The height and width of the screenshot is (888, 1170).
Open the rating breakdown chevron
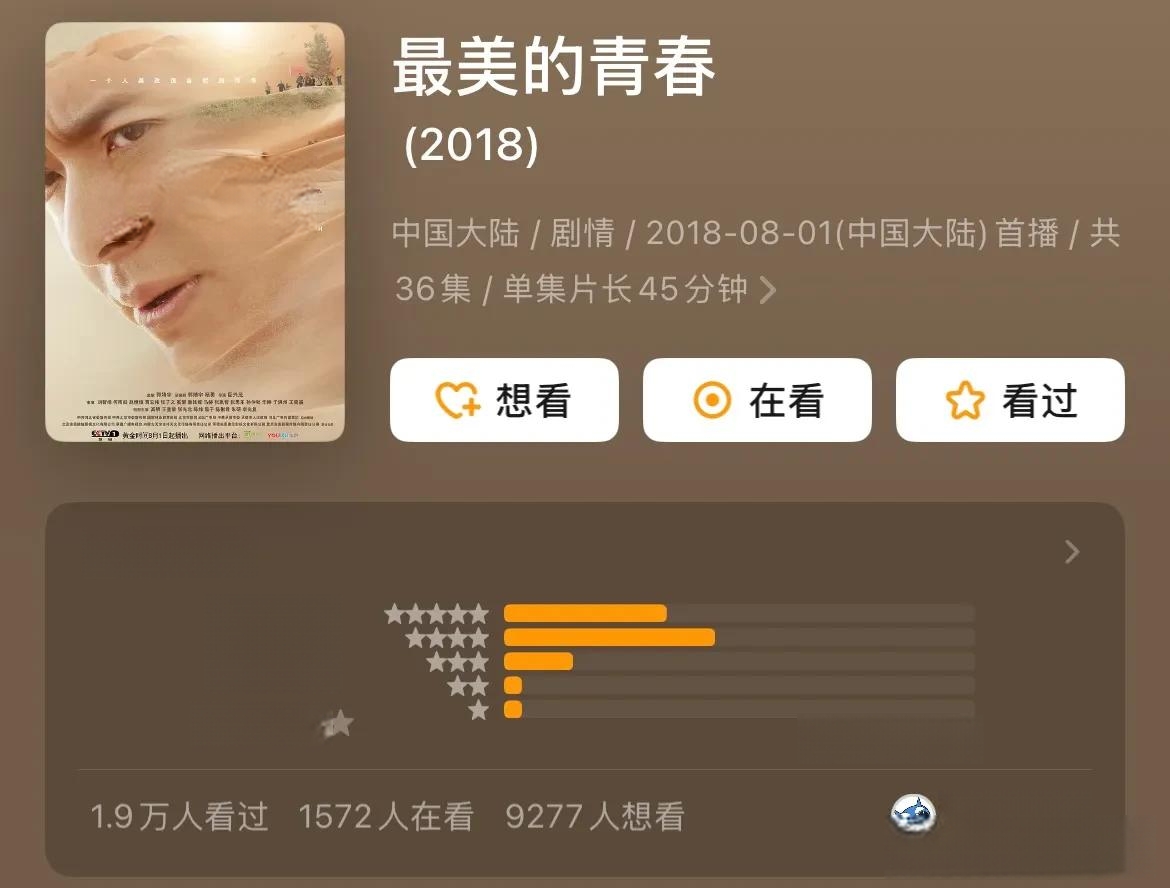tap(1072, 552)
